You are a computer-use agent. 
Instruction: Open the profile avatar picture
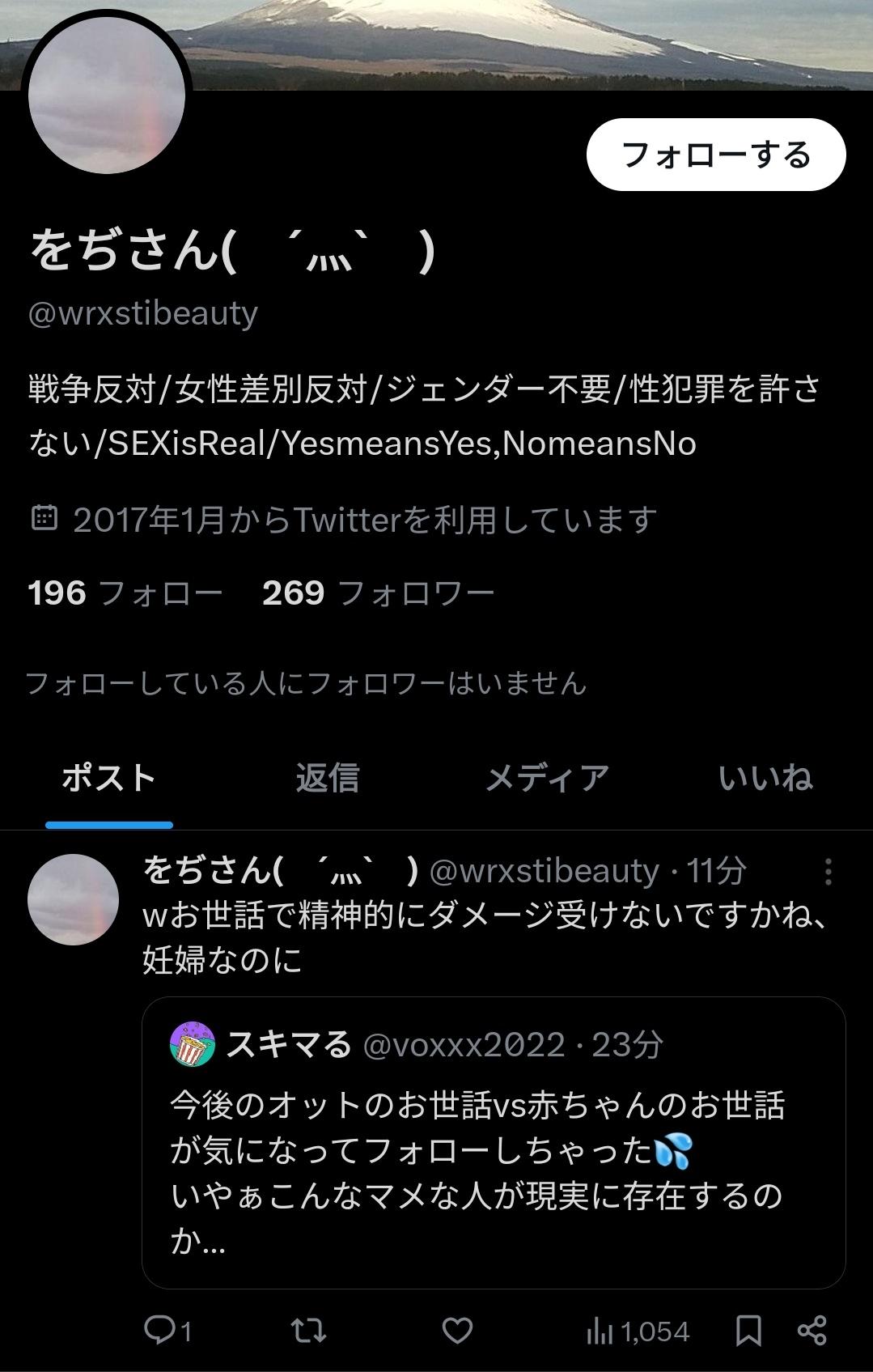(107, 96)
